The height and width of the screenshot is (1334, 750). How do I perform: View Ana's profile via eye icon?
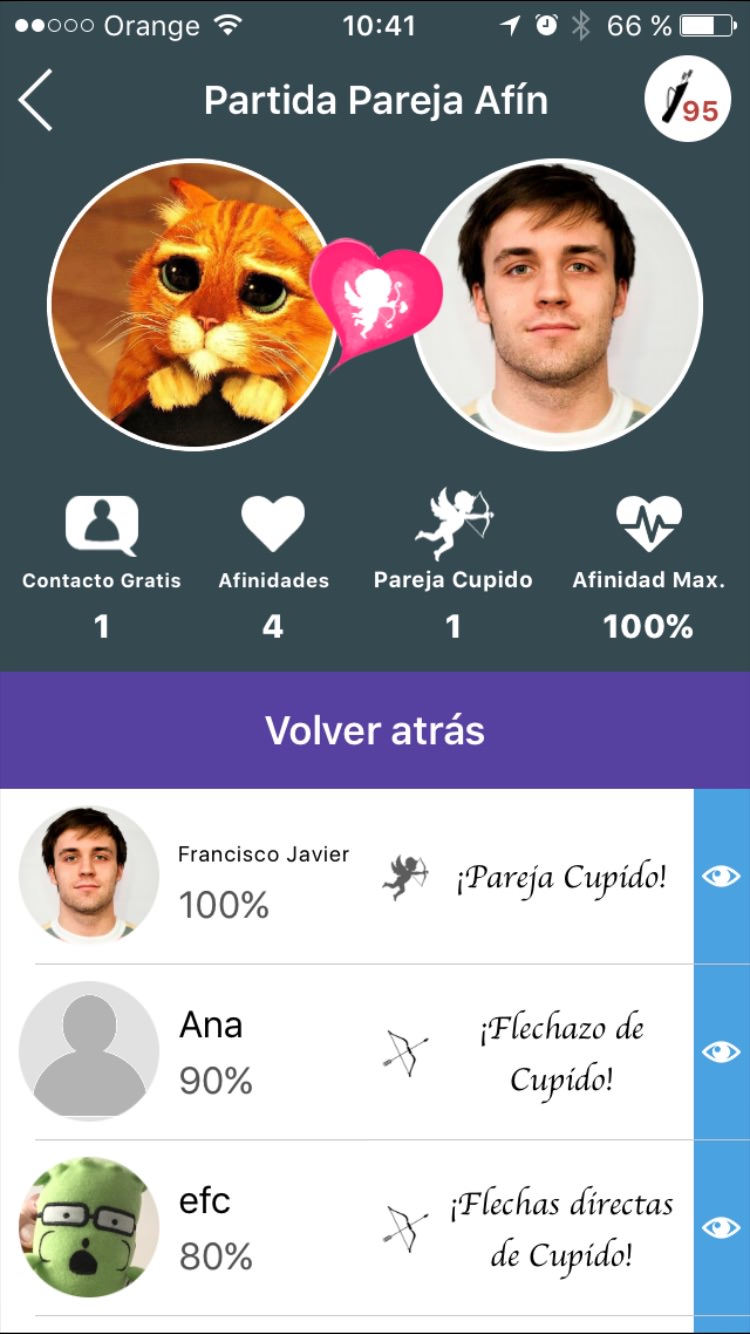click(721, 1052)
